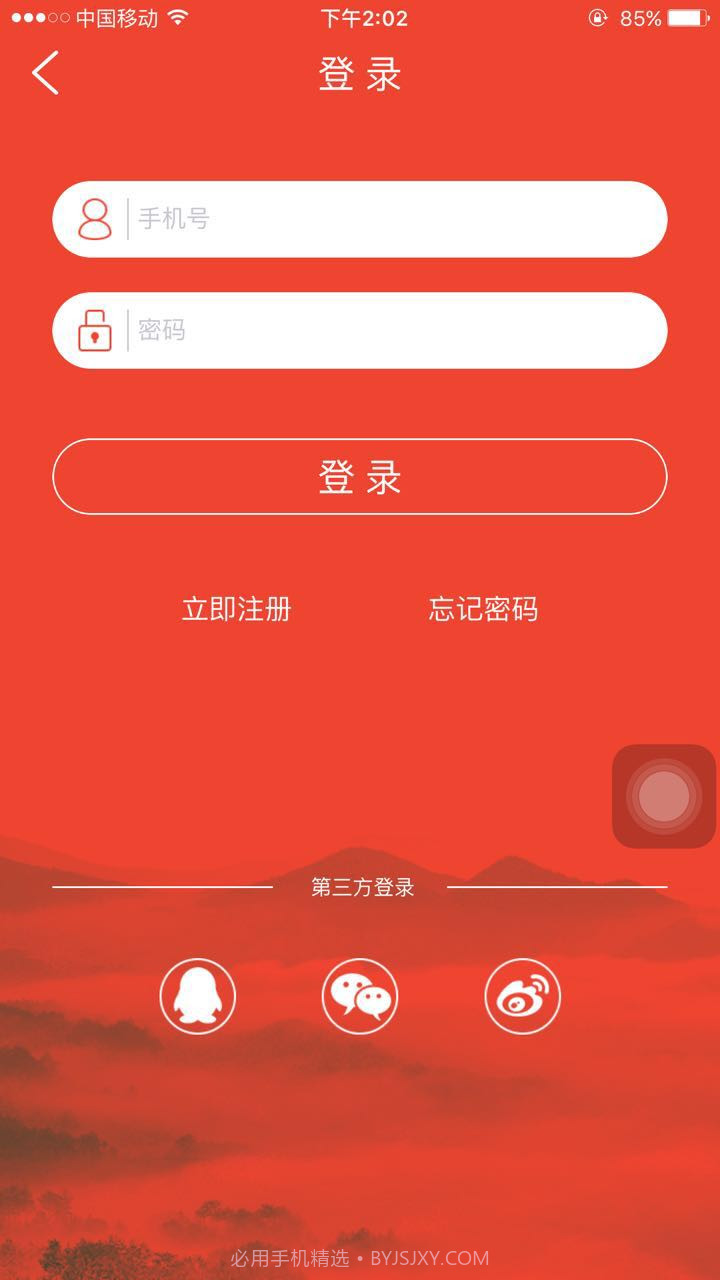720x1280 pixels.
Task: Click the 登录 page title
Action: (x=360, y=75)
